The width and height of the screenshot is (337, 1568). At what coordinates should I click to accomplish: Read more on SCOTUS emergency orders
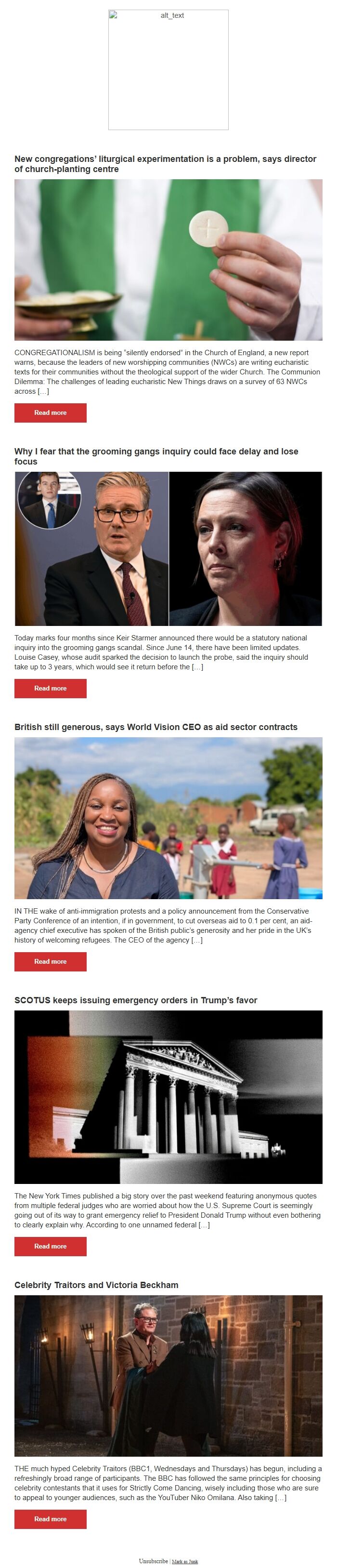click(51, 1246)
